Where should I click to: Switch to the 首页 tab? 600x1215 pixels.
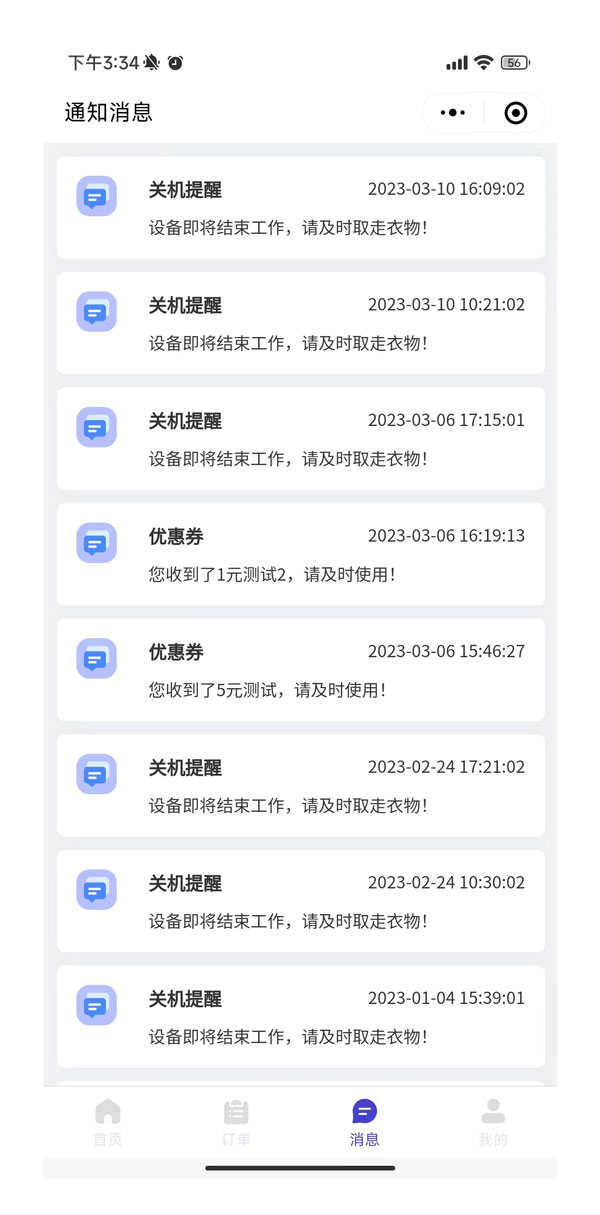coord(108,1122)
